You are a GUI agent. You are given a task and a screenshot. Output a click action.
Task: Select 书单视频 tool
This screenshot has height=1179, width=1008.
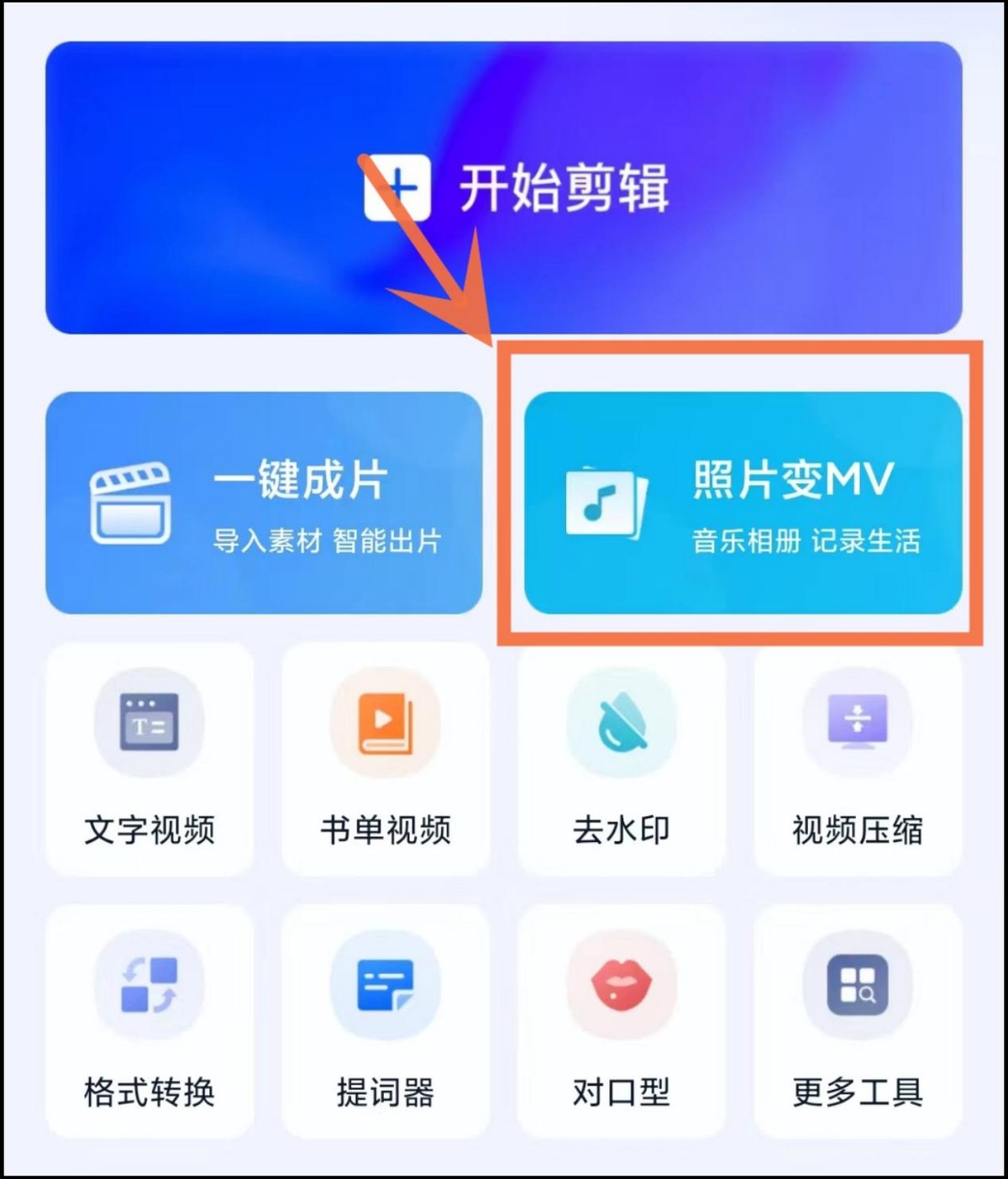(x=386, y=760)
